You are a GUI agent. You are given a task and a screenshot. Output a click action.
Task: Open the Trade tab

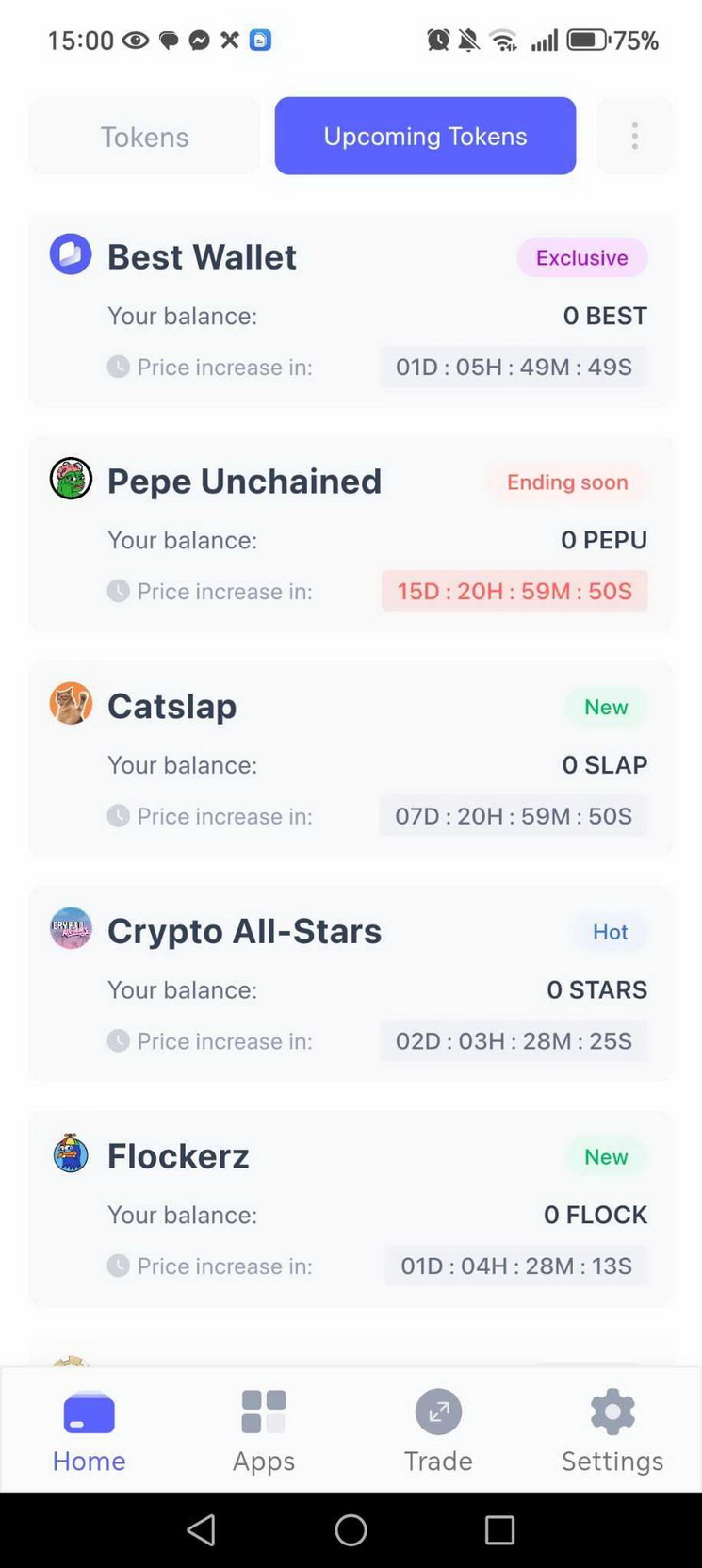438,1430
